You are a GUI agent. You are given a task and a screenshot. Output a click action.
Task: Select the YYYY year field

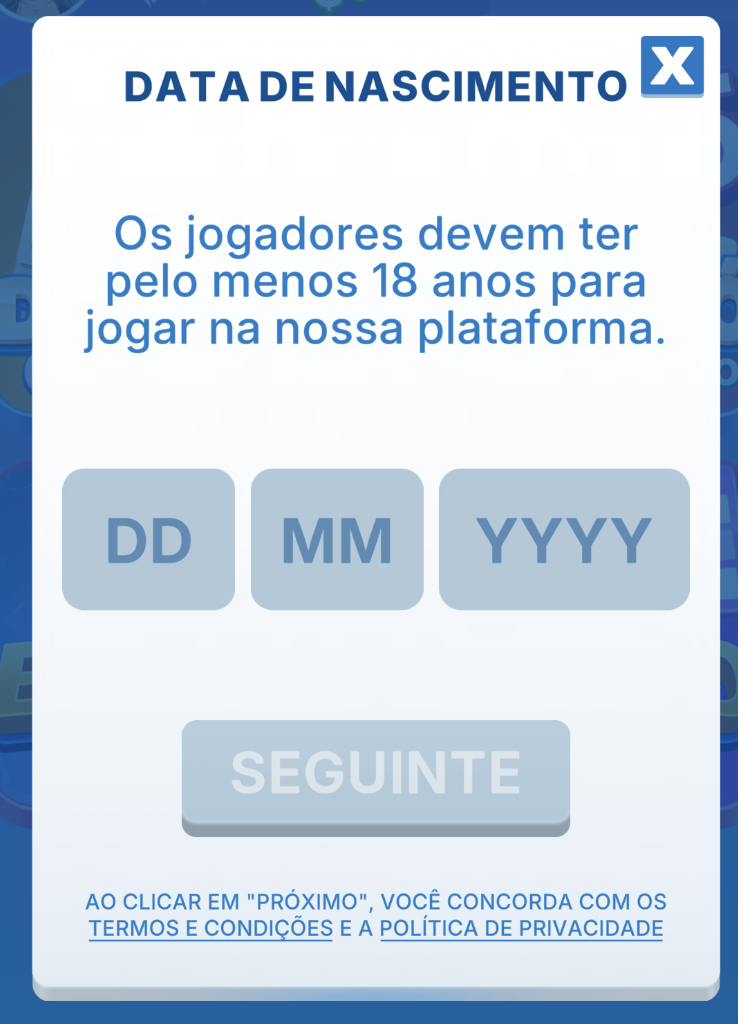[x=564, y=539]
